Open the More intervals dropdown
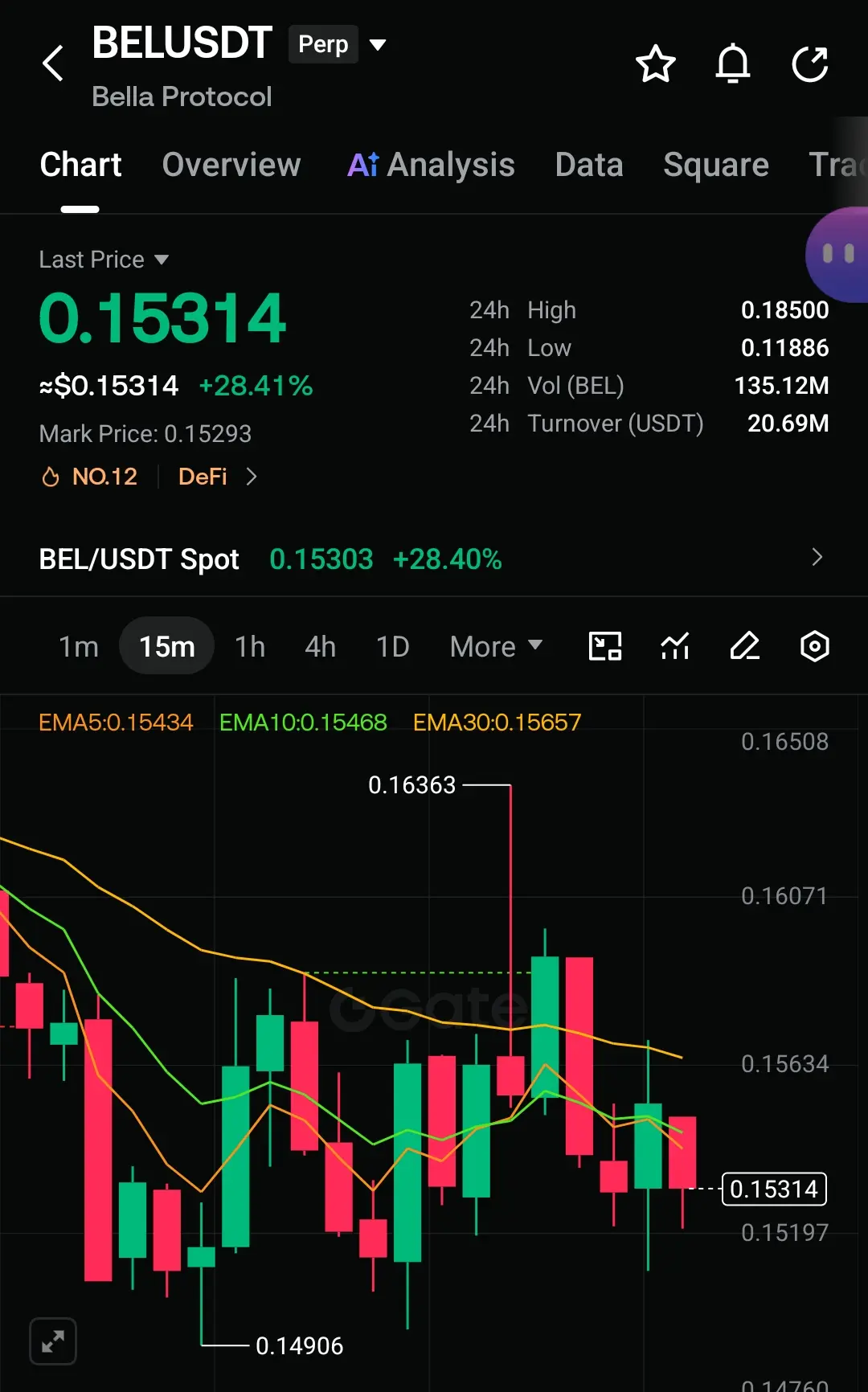868x1392 pixels. [496, 646]
